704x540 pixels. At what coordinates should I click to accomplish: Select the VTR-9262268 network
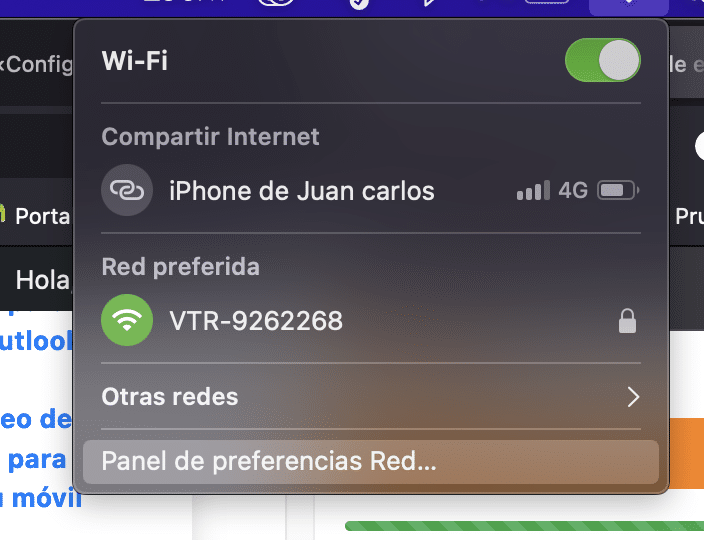coord(256,321)
